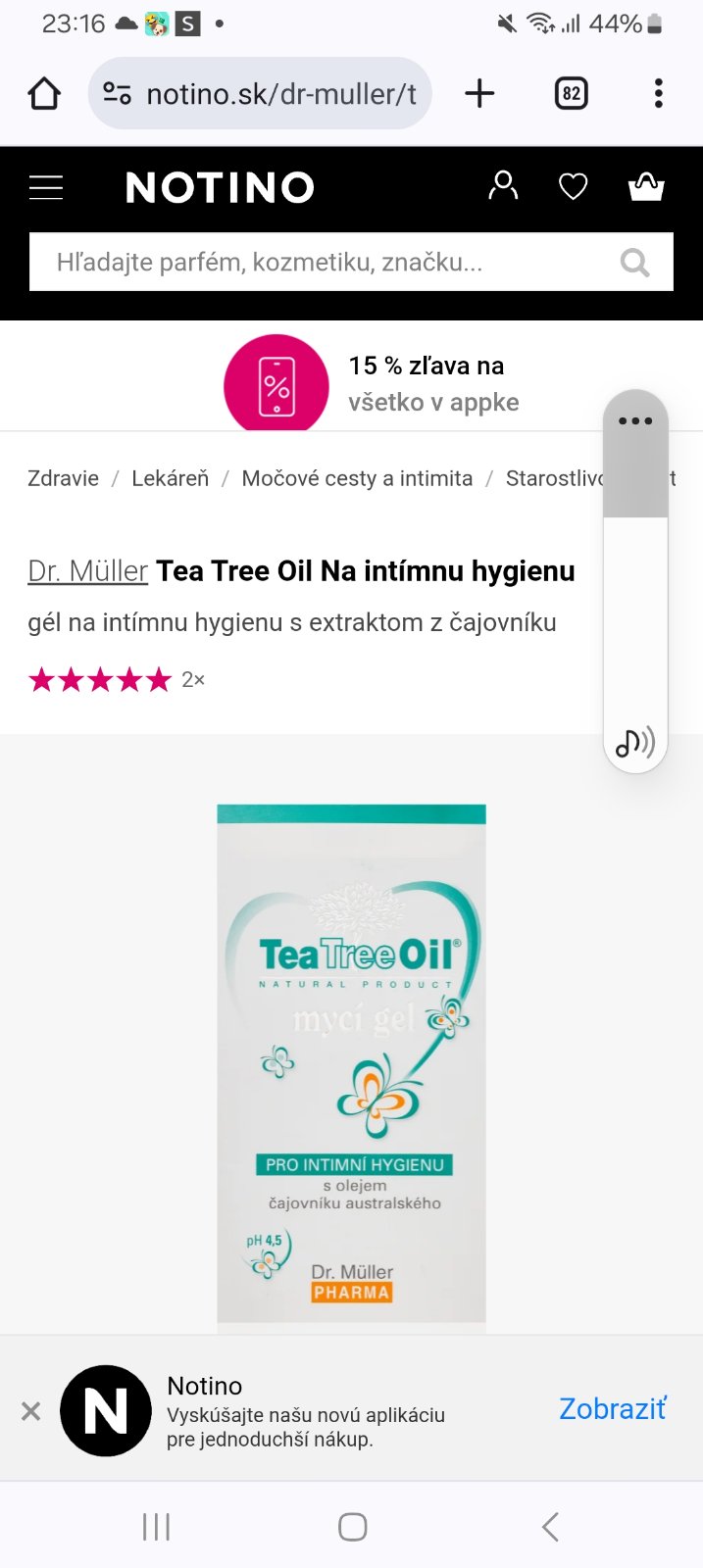Open the user account icon

pyautogui.click(x=503, y=185)
